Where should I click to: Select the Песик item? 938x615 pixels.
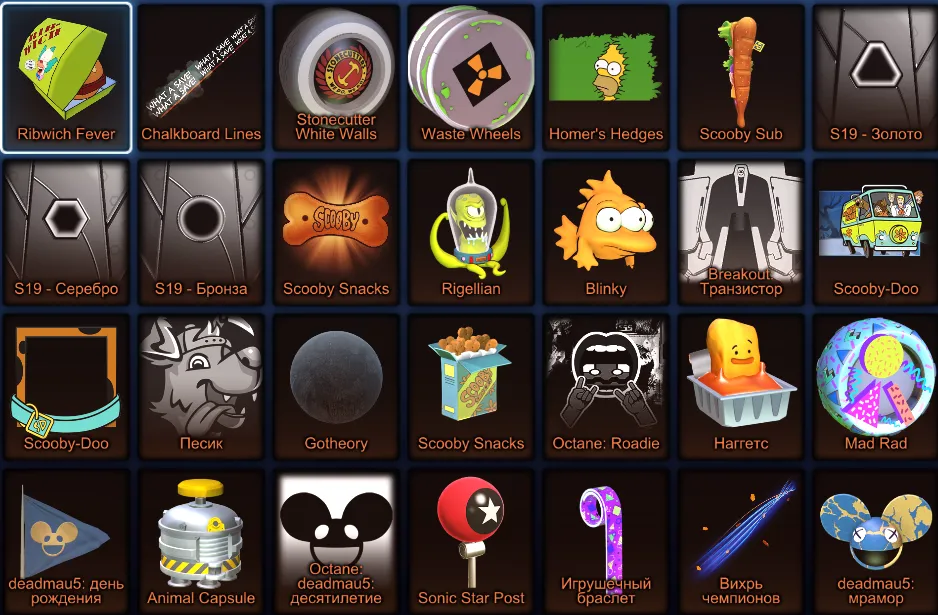pos(201,387)
